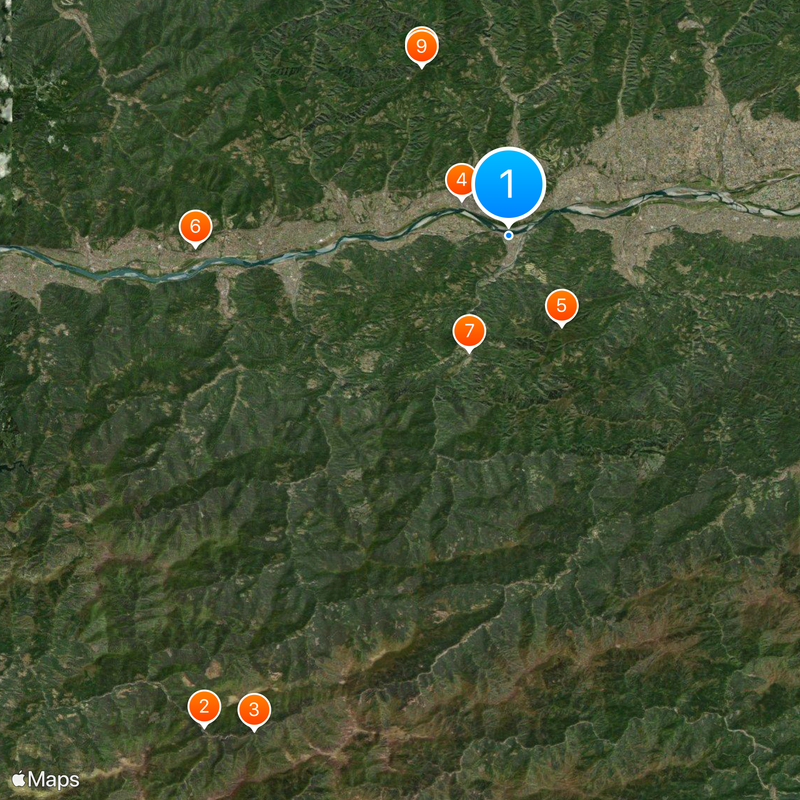The width and height of the screenshot is (800, 800).
Task: Open map pin number 3
Action: [x=254, y=710]
